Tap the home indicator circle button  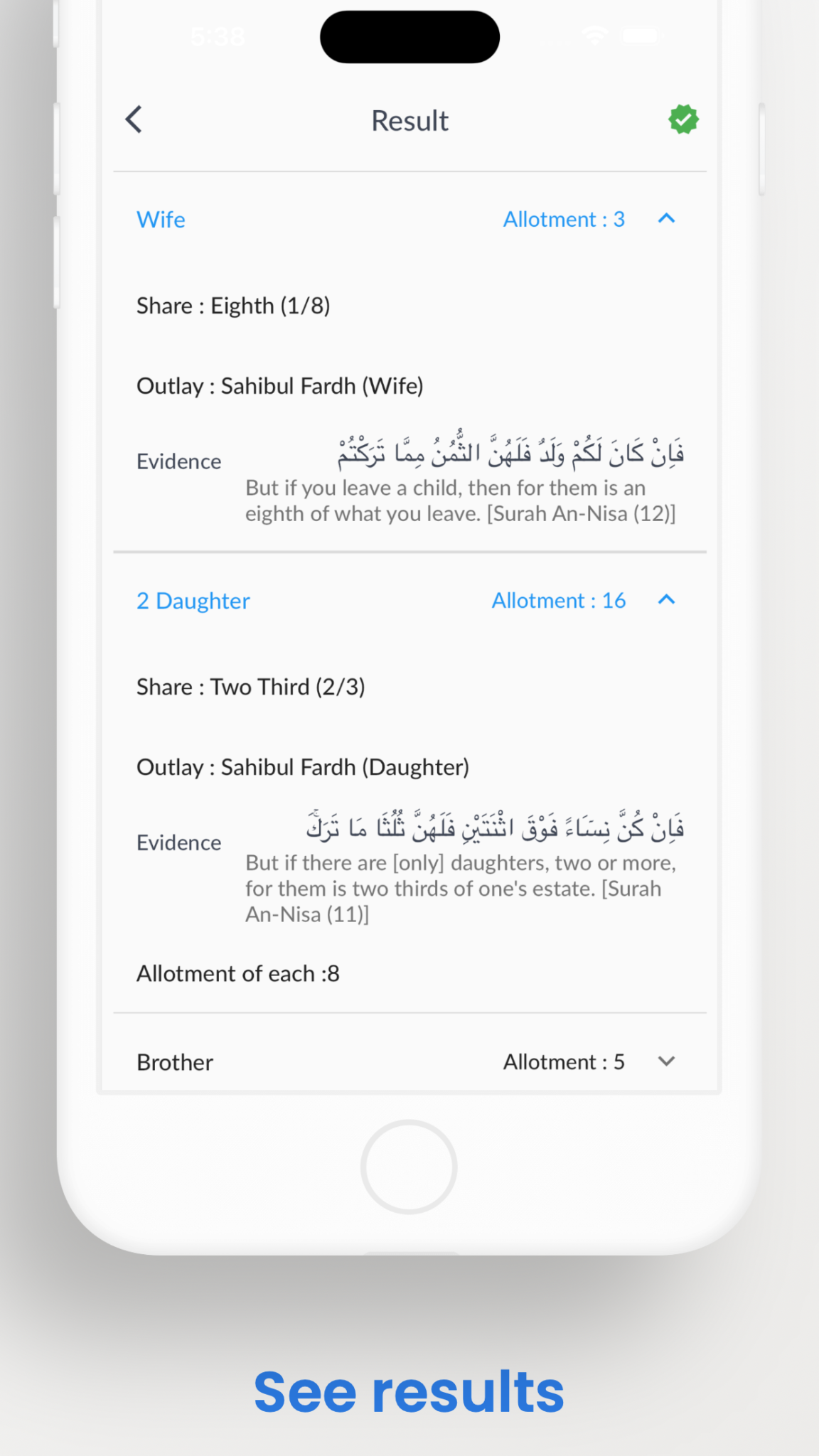point(408,1167)
